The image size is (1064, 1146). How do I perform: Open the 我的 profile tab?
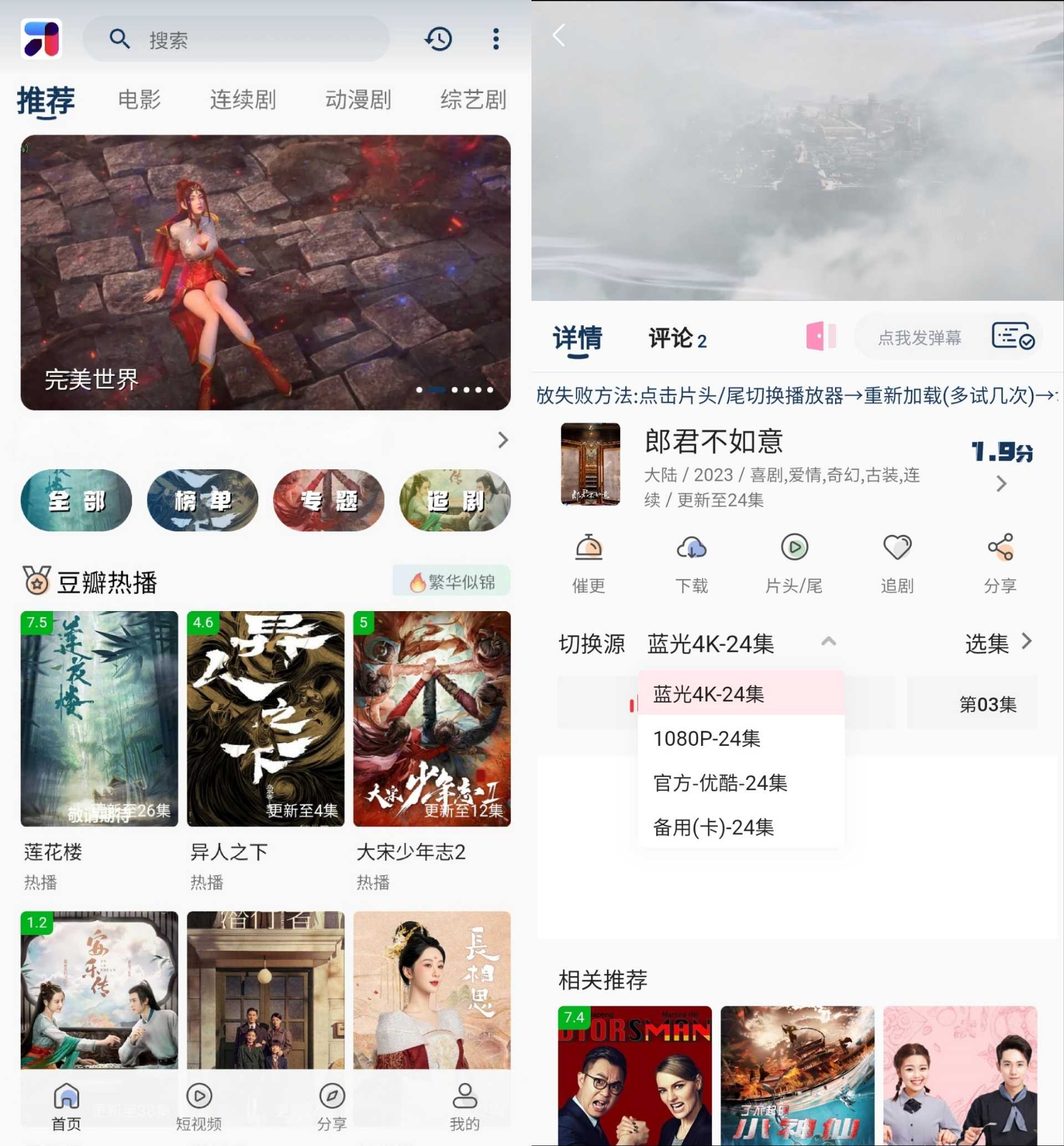[x=464, y=1107]
